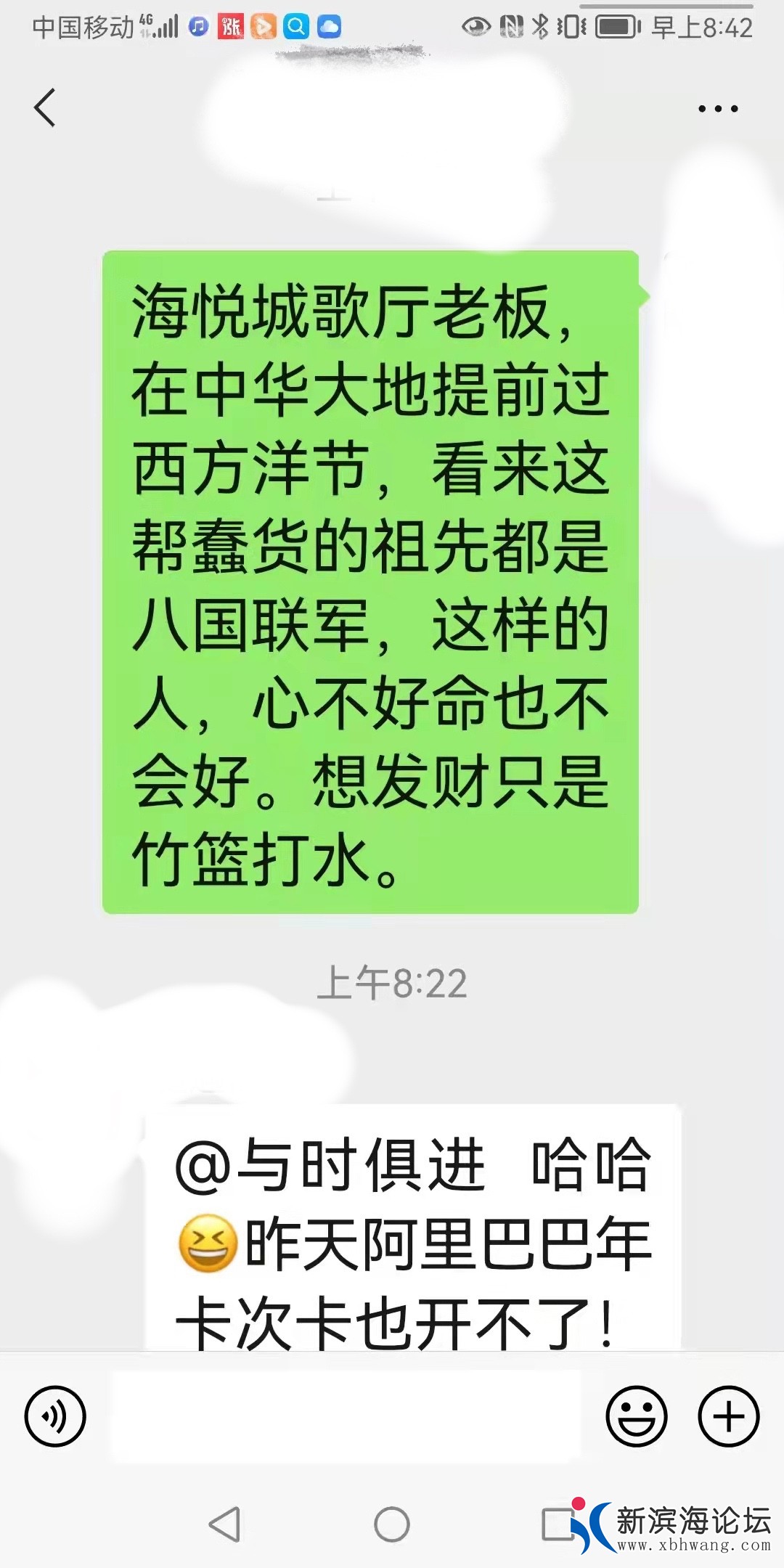This screenshot has width=784, height=1568.
Task: Tap the message text field
Action: [346, 1416]
